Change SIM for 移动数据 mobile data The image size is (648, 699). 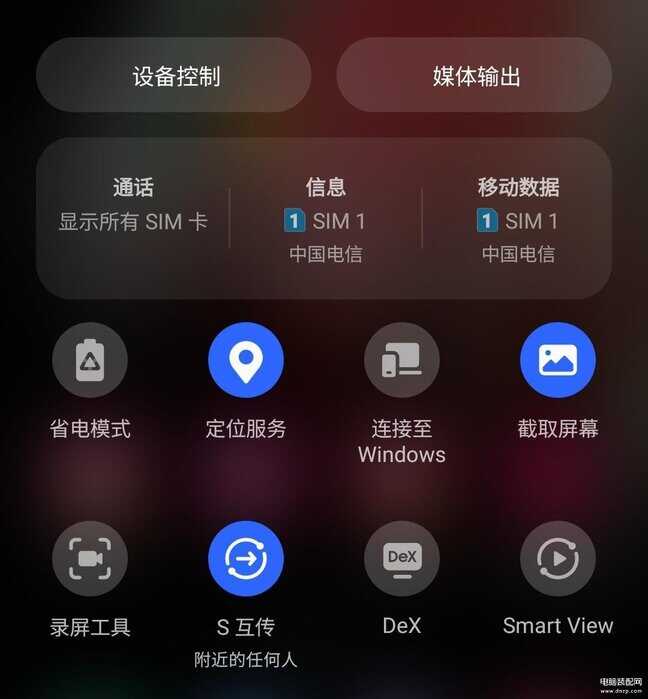pos(517,219)
